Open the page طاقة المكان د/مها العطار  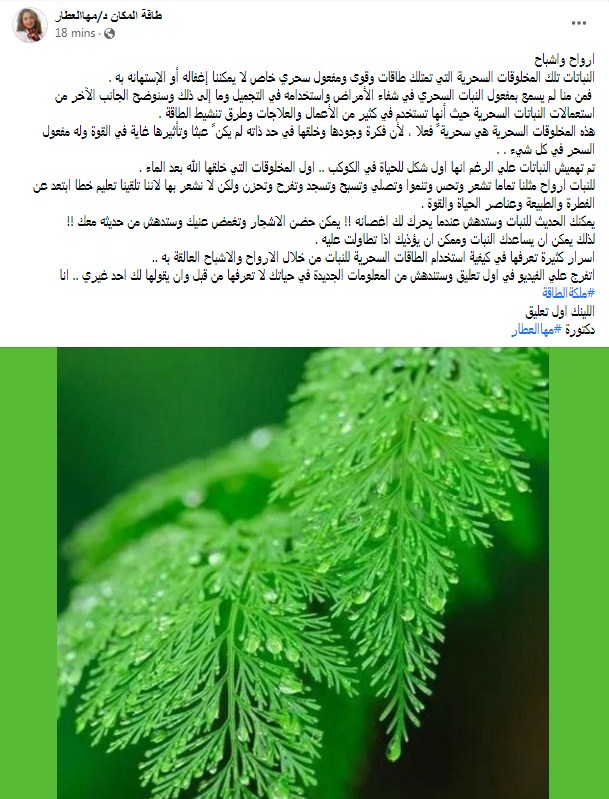[x=109, y=16]
